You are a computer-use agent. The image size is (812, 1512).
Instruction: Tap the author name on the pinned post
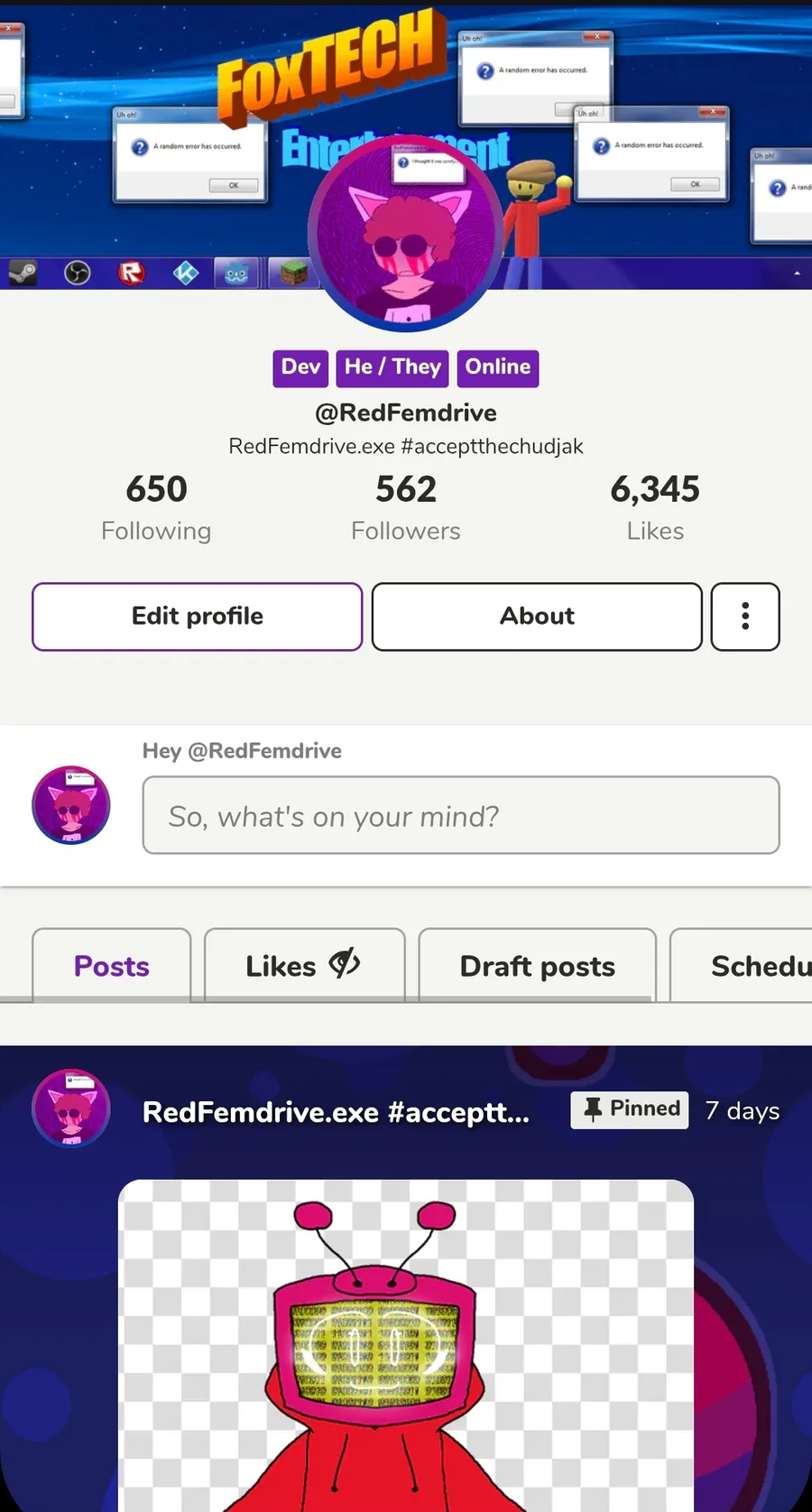336,1112
